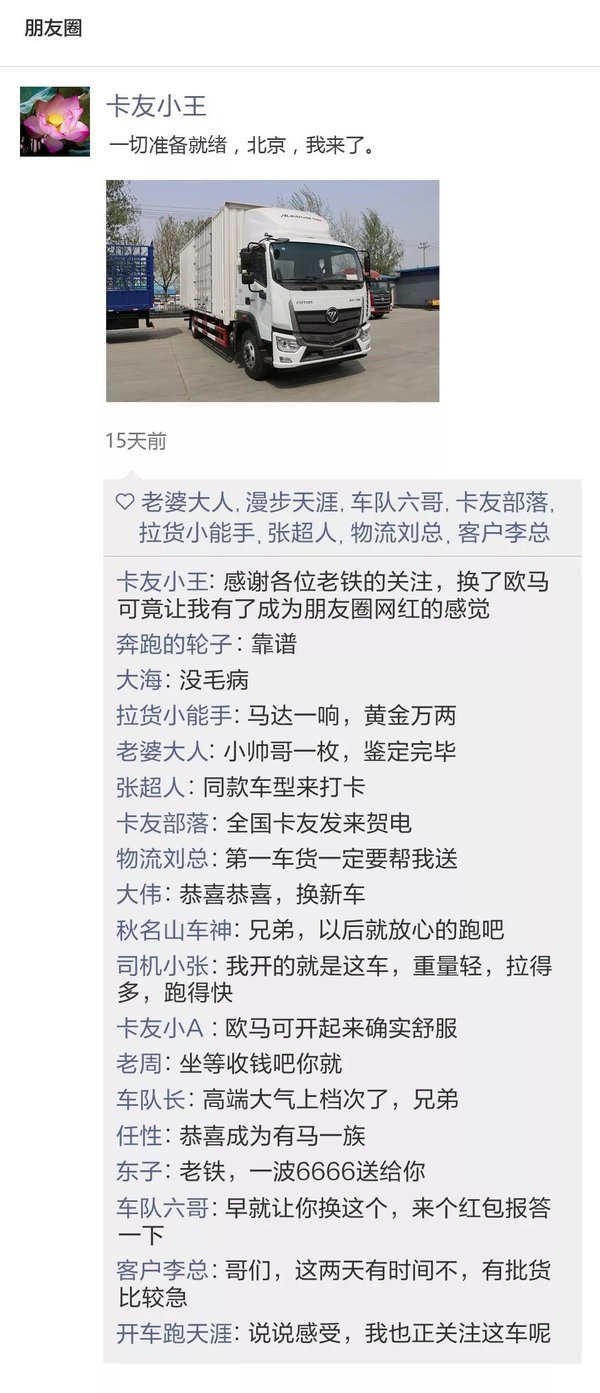
Task: Open liker 客户李总's profile
Action: 503,532
